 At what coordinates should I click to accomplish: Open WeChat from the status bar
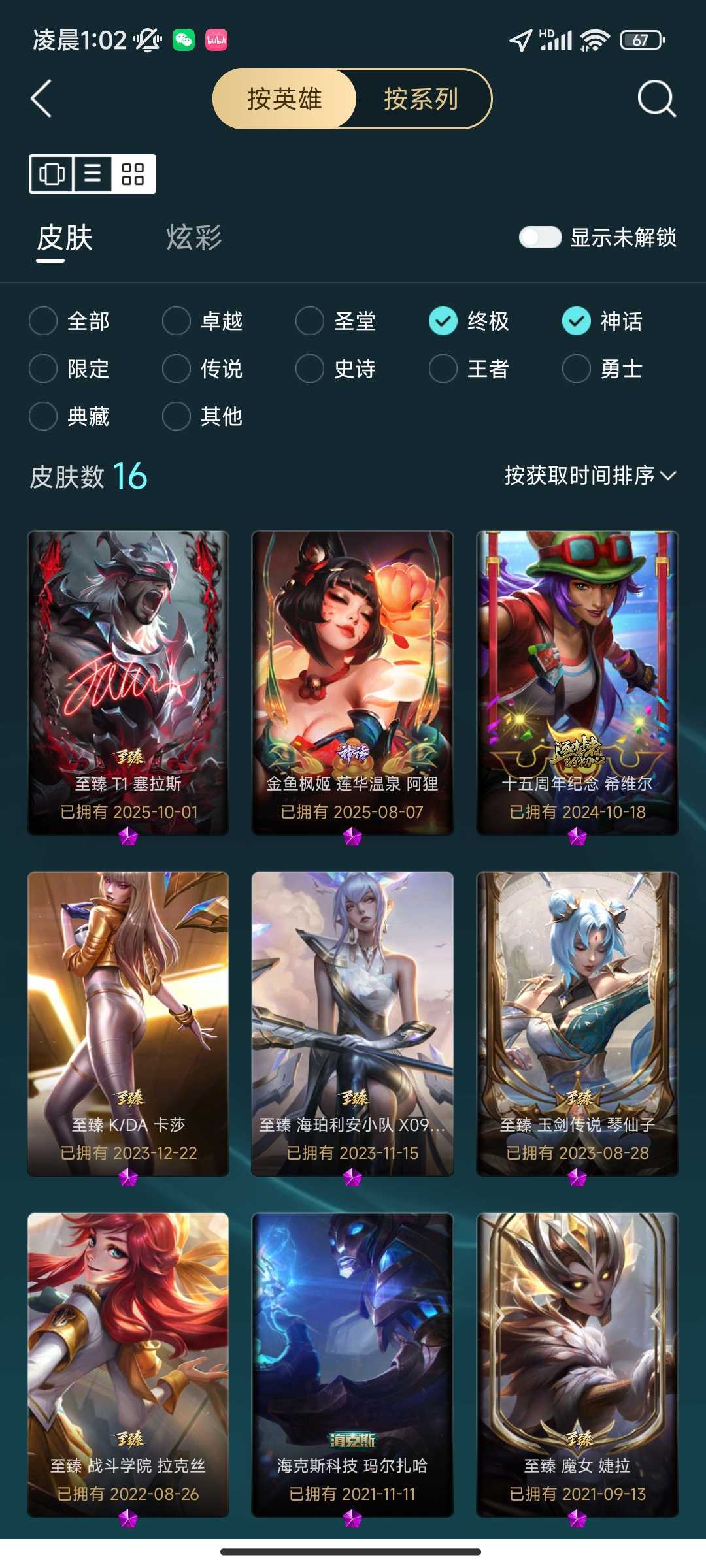coord(186,39)
